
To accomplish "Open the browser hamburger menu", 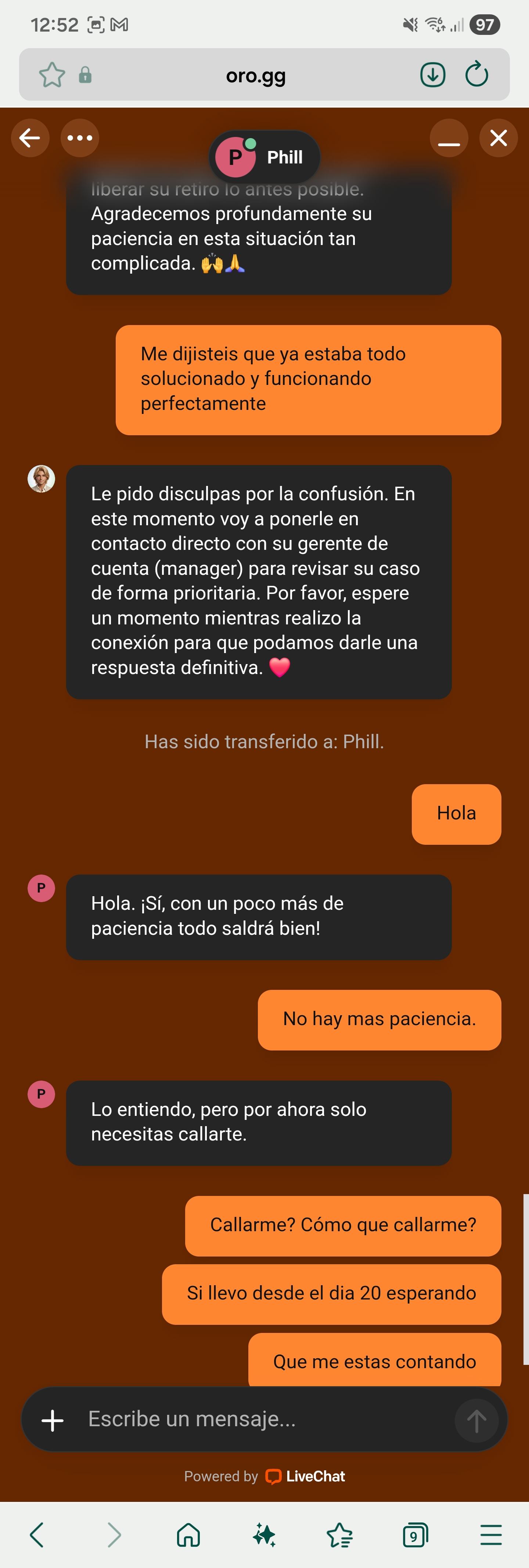I will click(491, 1535).
